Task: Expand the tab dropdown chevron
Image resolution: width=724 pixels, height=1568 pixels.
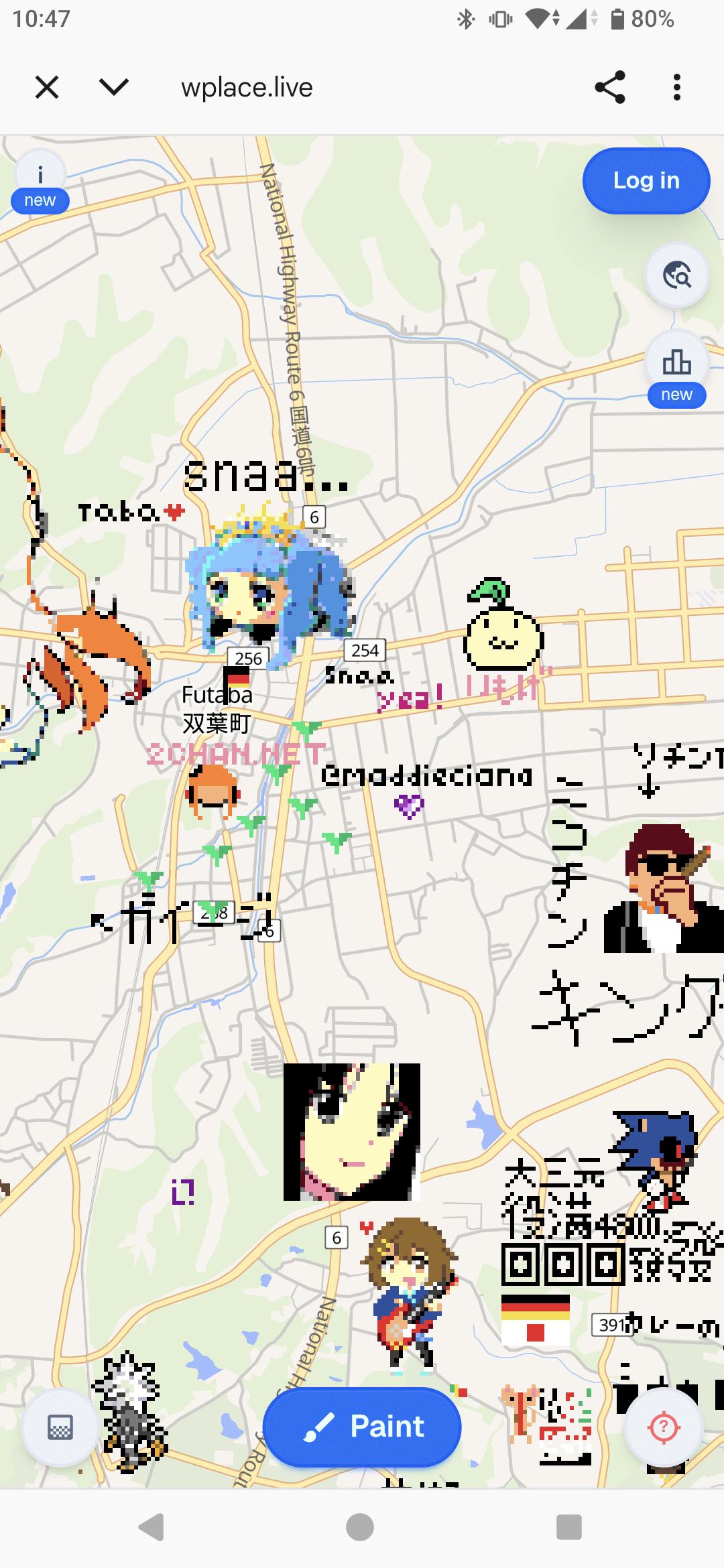Action: click(114, 87)
